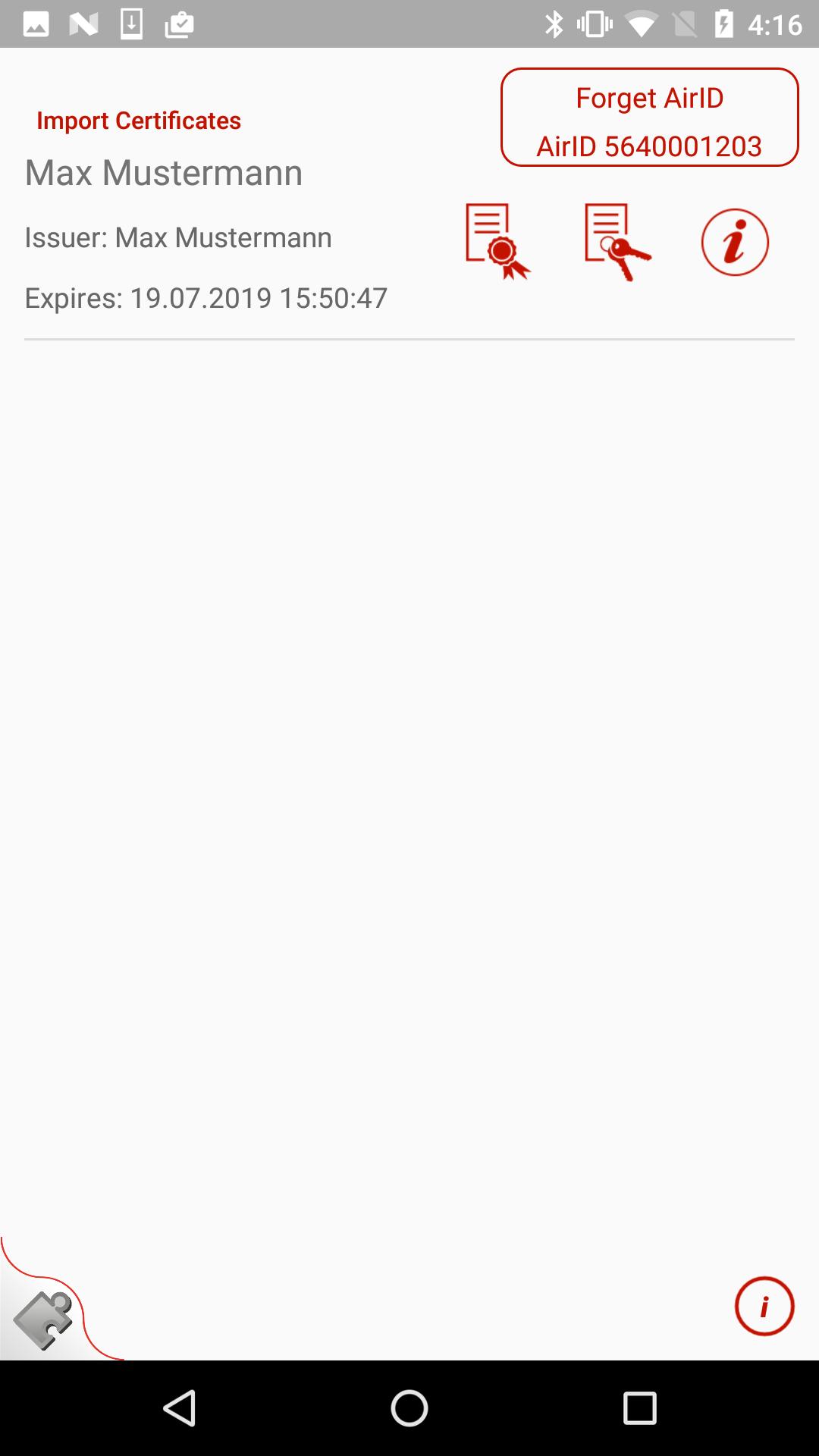Image resolution: width=819 pixels, height=1456 pixels.
Task: Open Import Certificates
Action: [x=139, y=121]
